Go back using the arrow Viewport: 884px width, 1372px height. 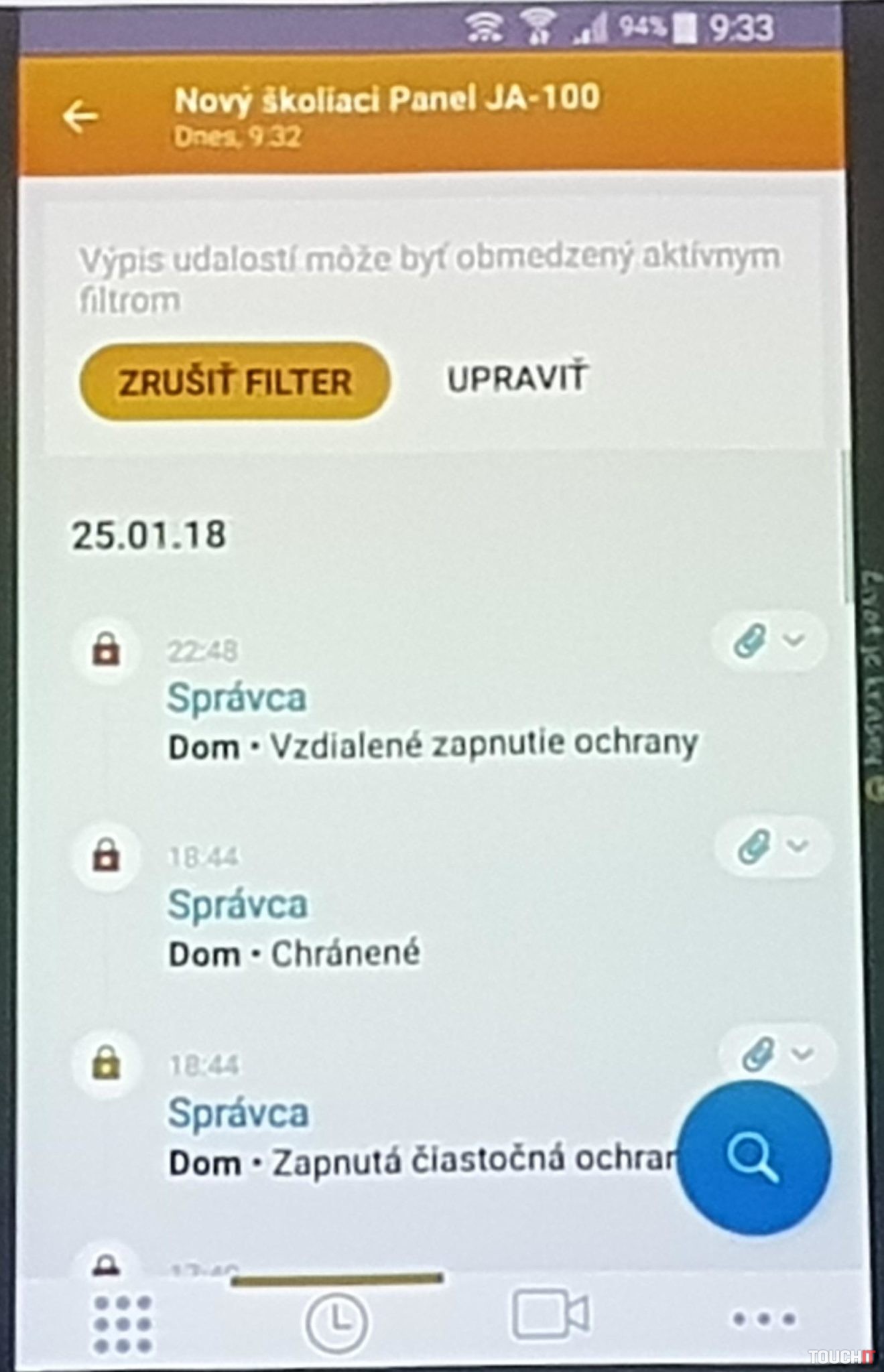(81, 117)
